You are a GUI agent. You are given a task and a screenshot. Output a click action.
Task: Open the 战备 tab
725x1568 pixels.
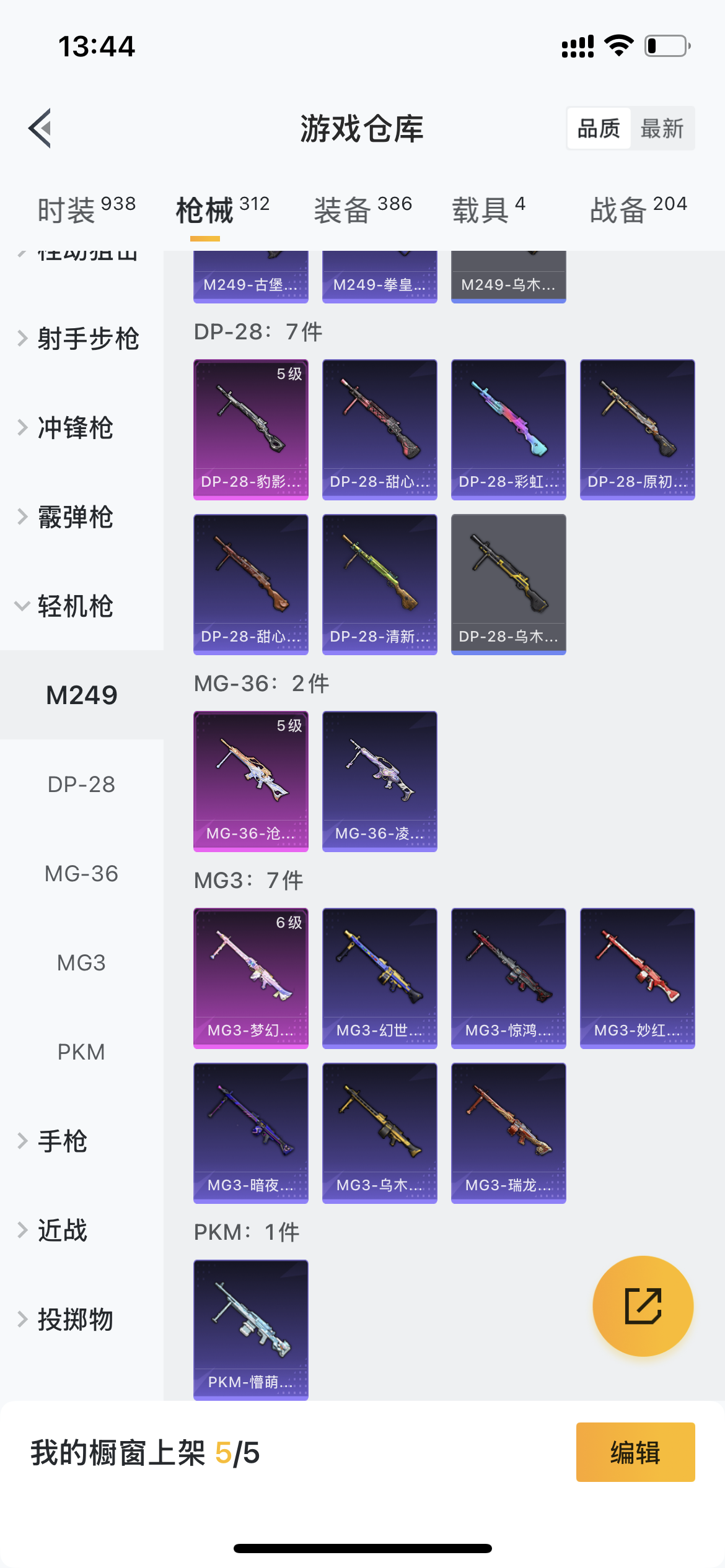[638, 209]
